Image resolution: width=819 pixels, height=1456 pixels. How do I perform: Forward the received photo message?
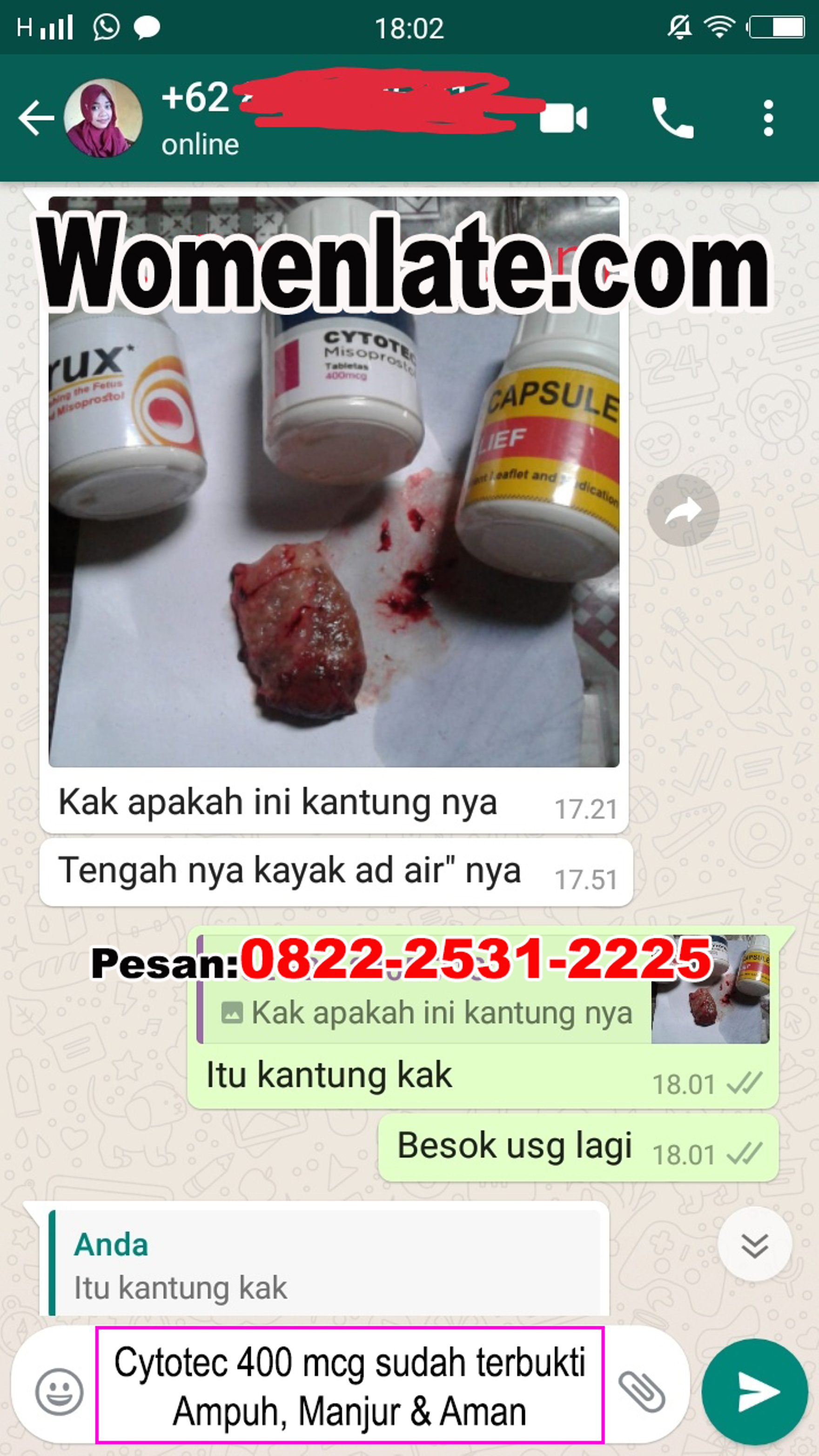pyautogui.click(x=683, y=510)
